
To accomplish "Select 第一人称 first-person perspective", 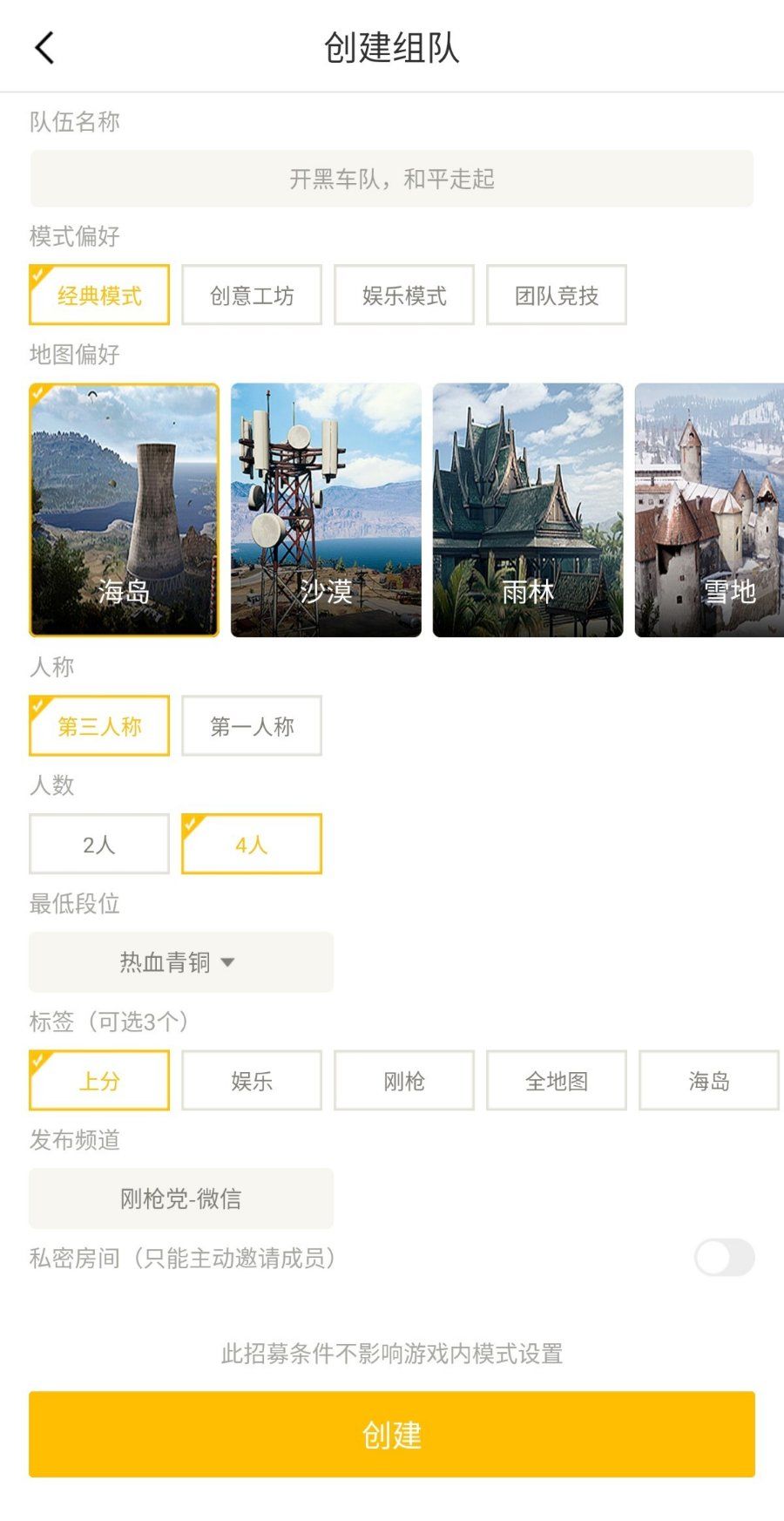I will [252, 724].
